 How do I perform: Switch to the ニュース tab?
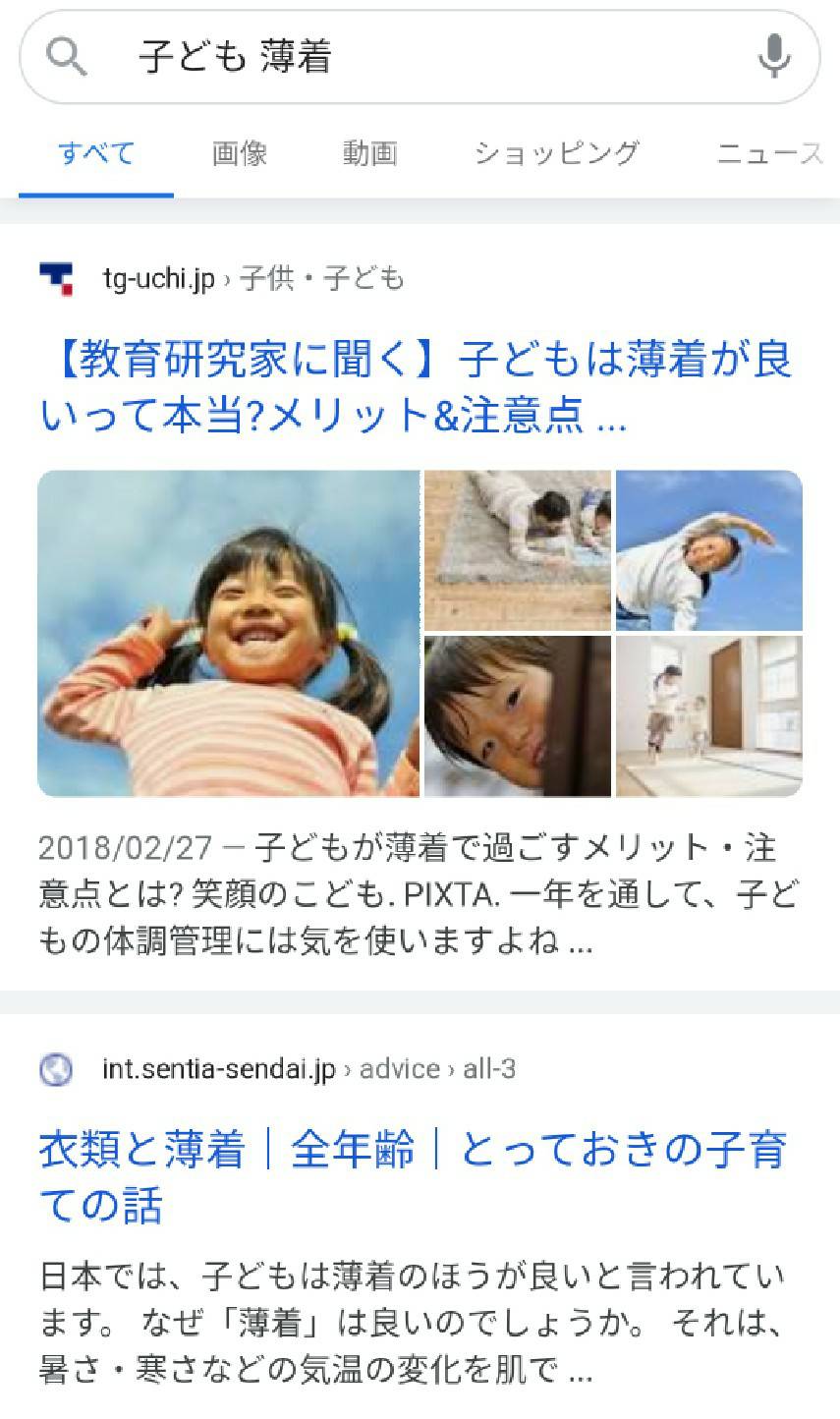coord(770,153)
